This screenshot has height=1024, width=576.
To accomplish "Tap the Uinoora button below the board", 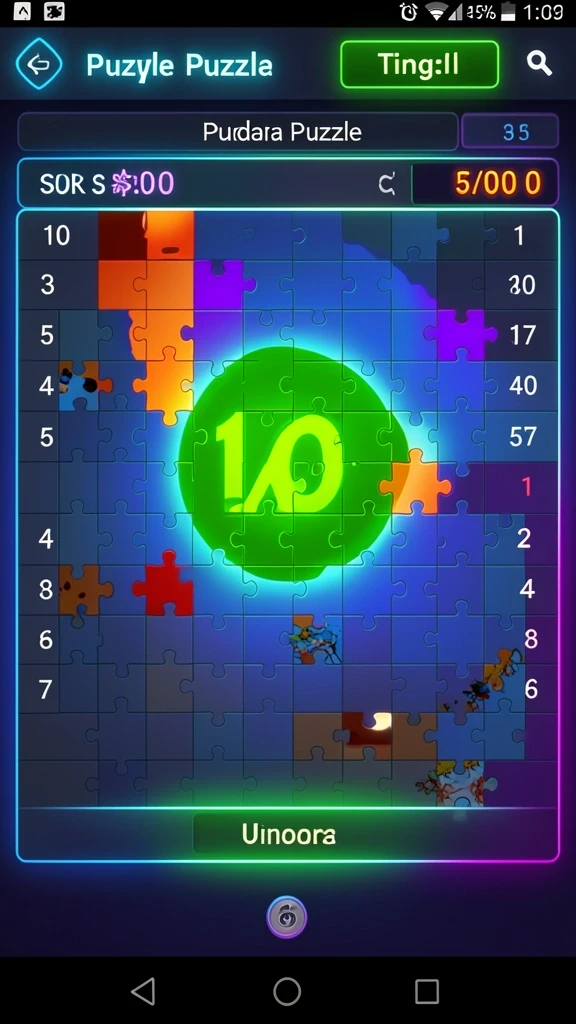I will click(289, 833).
